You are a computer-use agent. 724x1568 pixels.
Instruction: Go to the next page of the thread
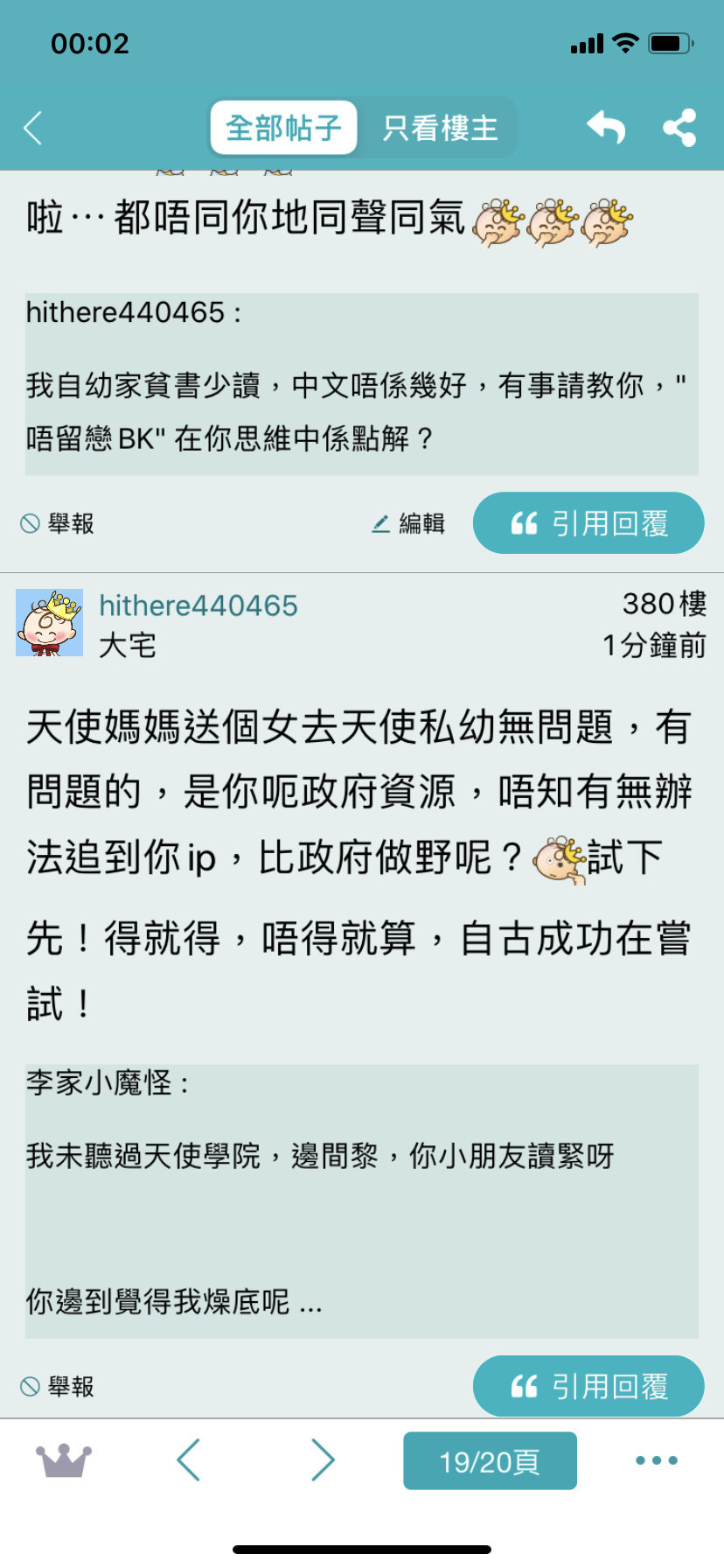click(x=323, y=1460)
